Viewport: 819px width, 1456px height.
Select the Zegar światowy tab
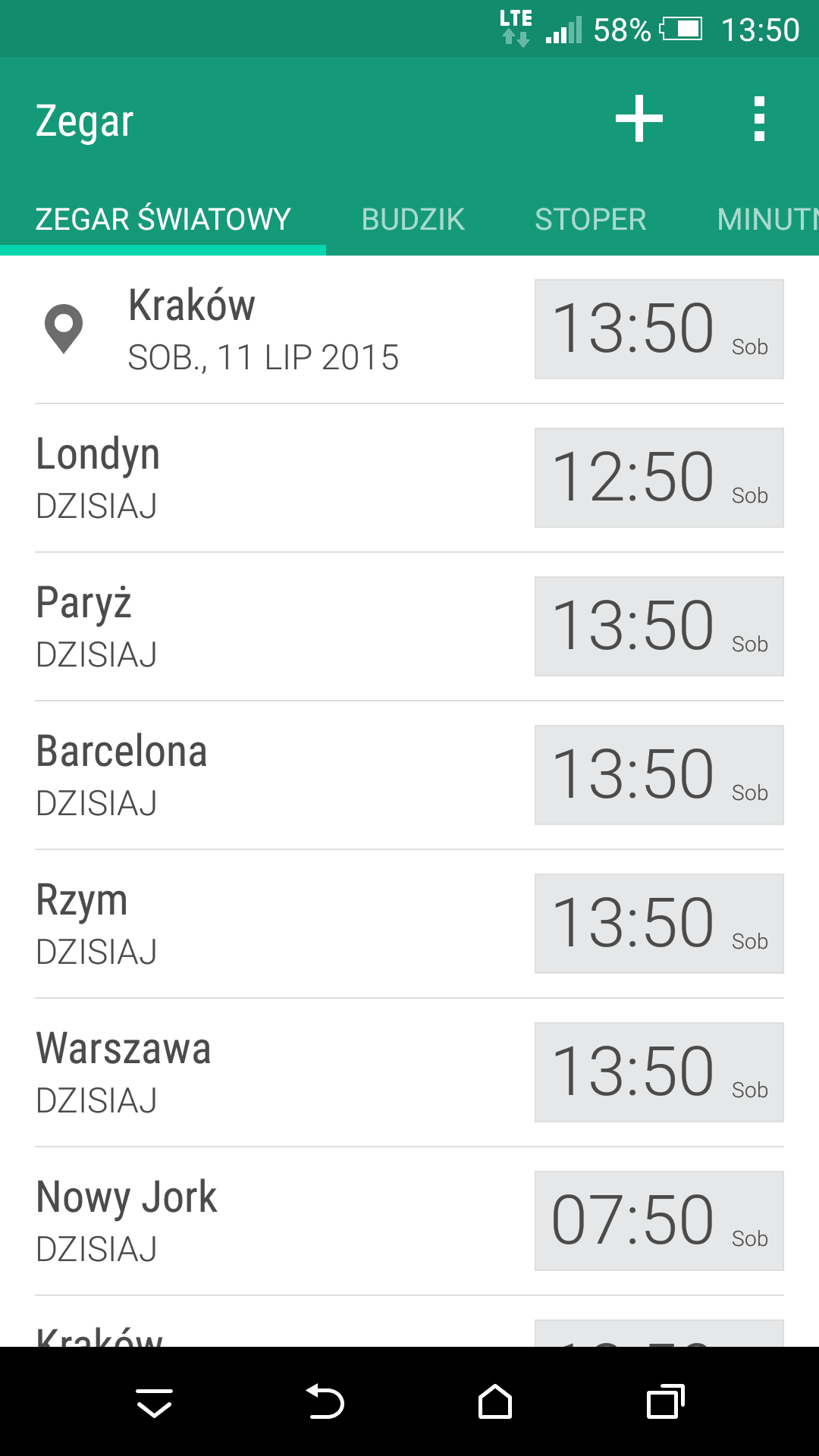(x=163, y=219)
